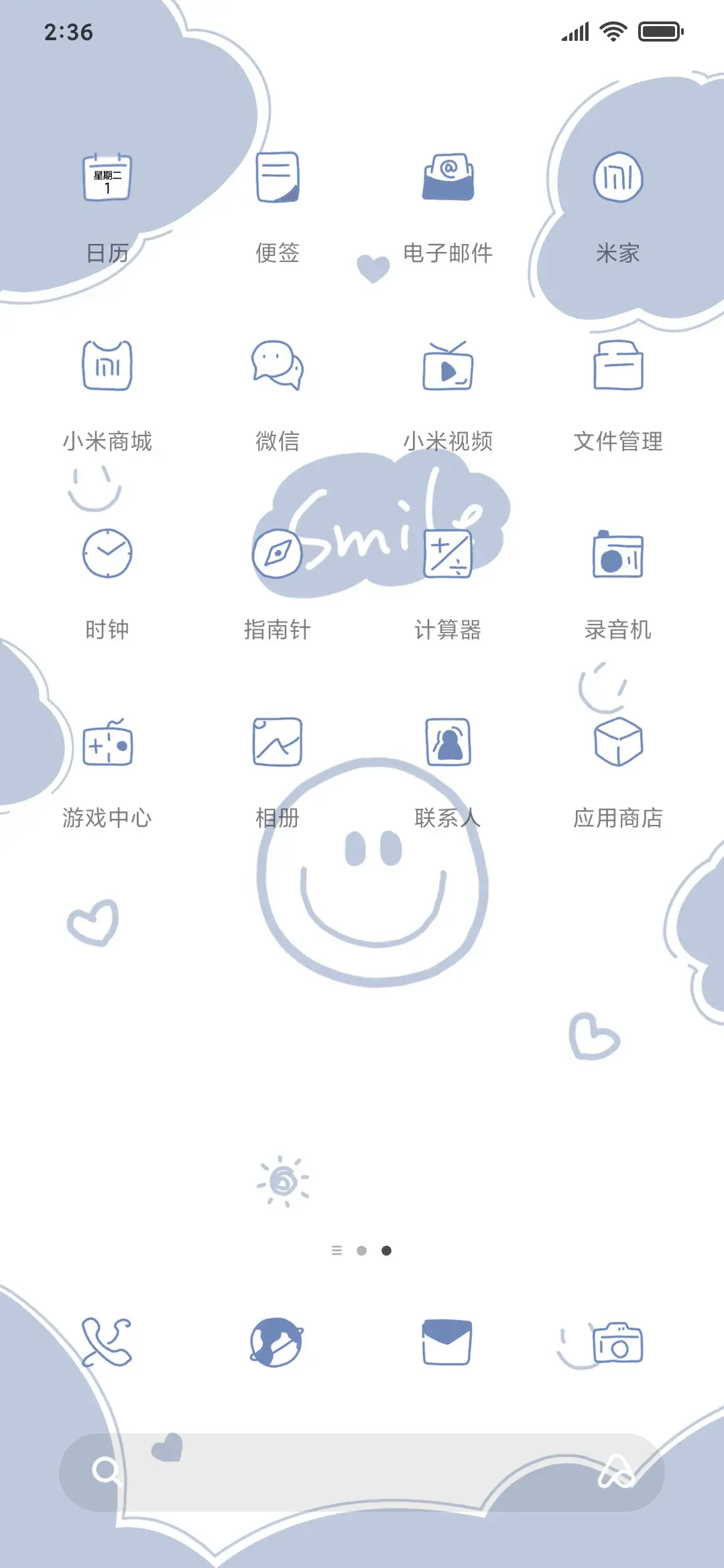Image resolution: width=724 pixels, height=1568 pixels.
Task: Start 录音机 voice recorder
Action: click(618, 553)
